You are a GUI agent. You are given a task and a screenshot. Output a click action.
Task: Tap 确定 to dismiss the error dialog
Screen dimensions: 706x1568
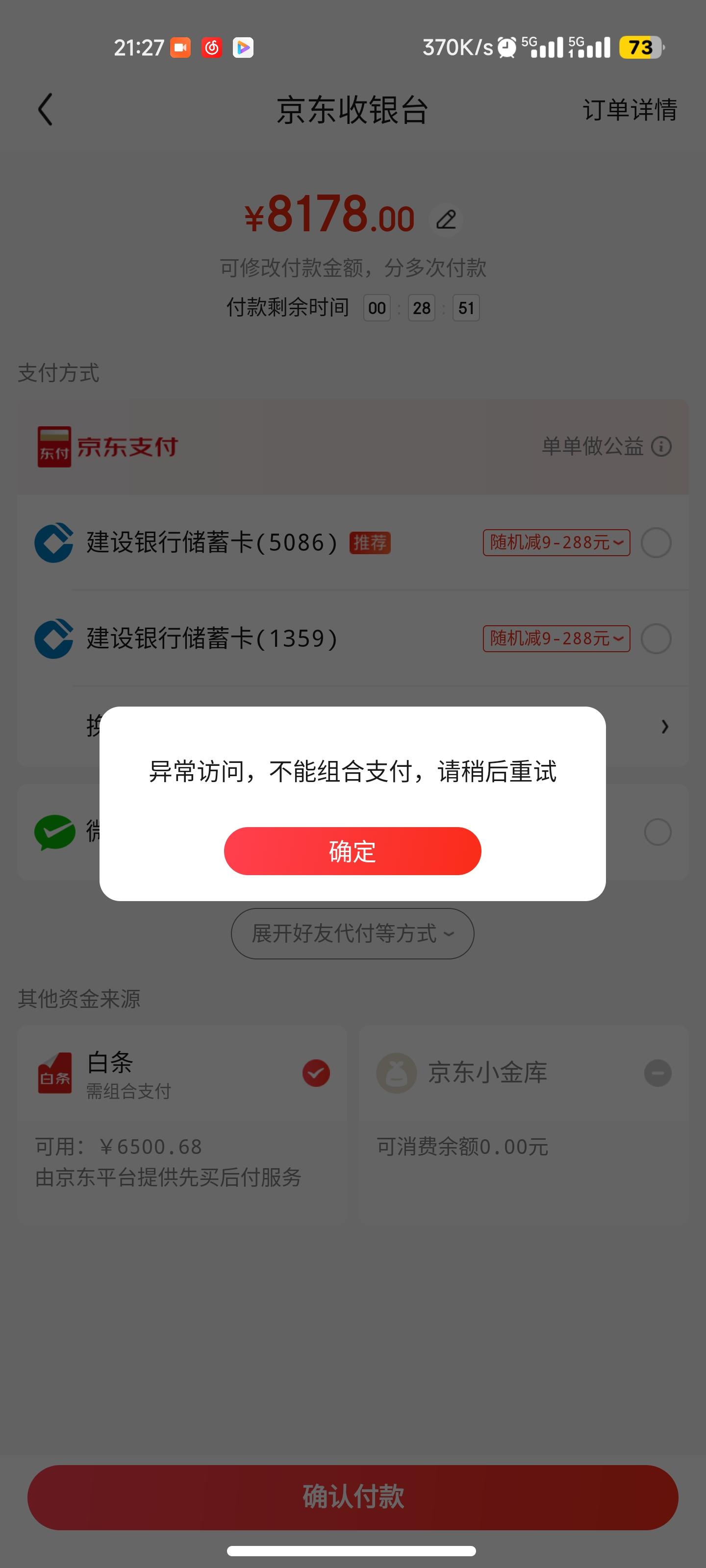coord(352,850)
